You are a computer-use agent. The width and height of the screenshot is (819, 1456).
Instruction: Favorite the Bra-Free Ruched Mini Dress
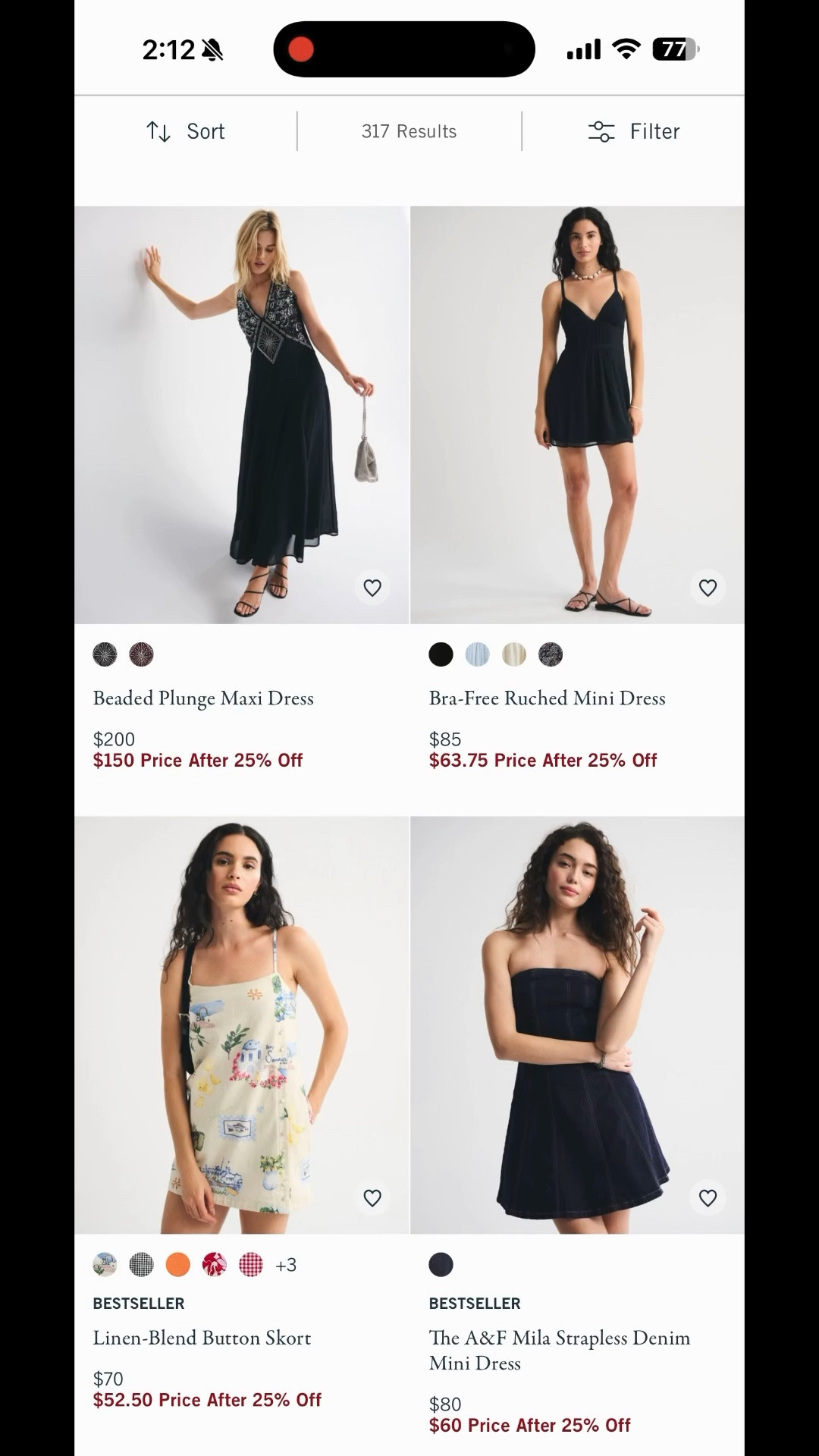708,588
